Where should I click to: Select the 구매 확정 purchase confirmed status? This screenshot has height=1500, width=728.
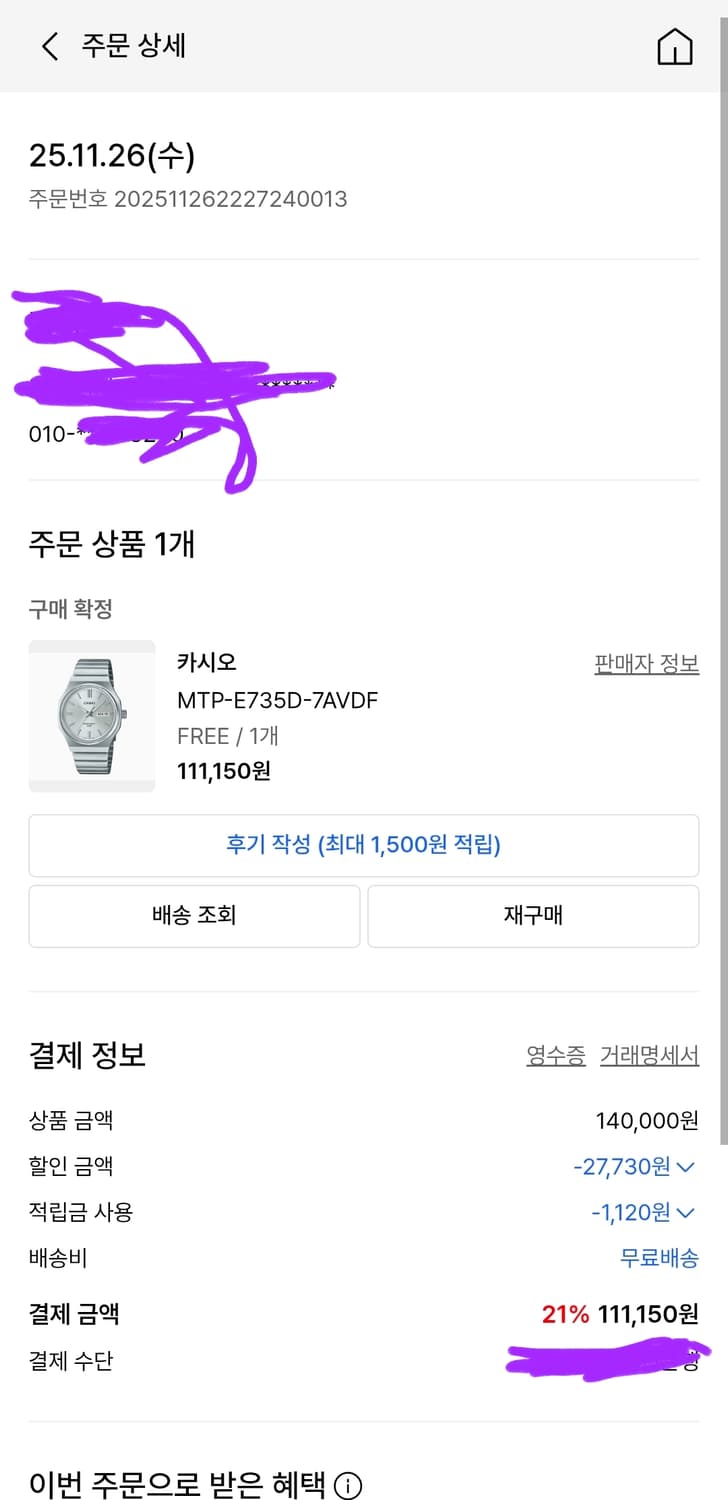pos(62,608)
